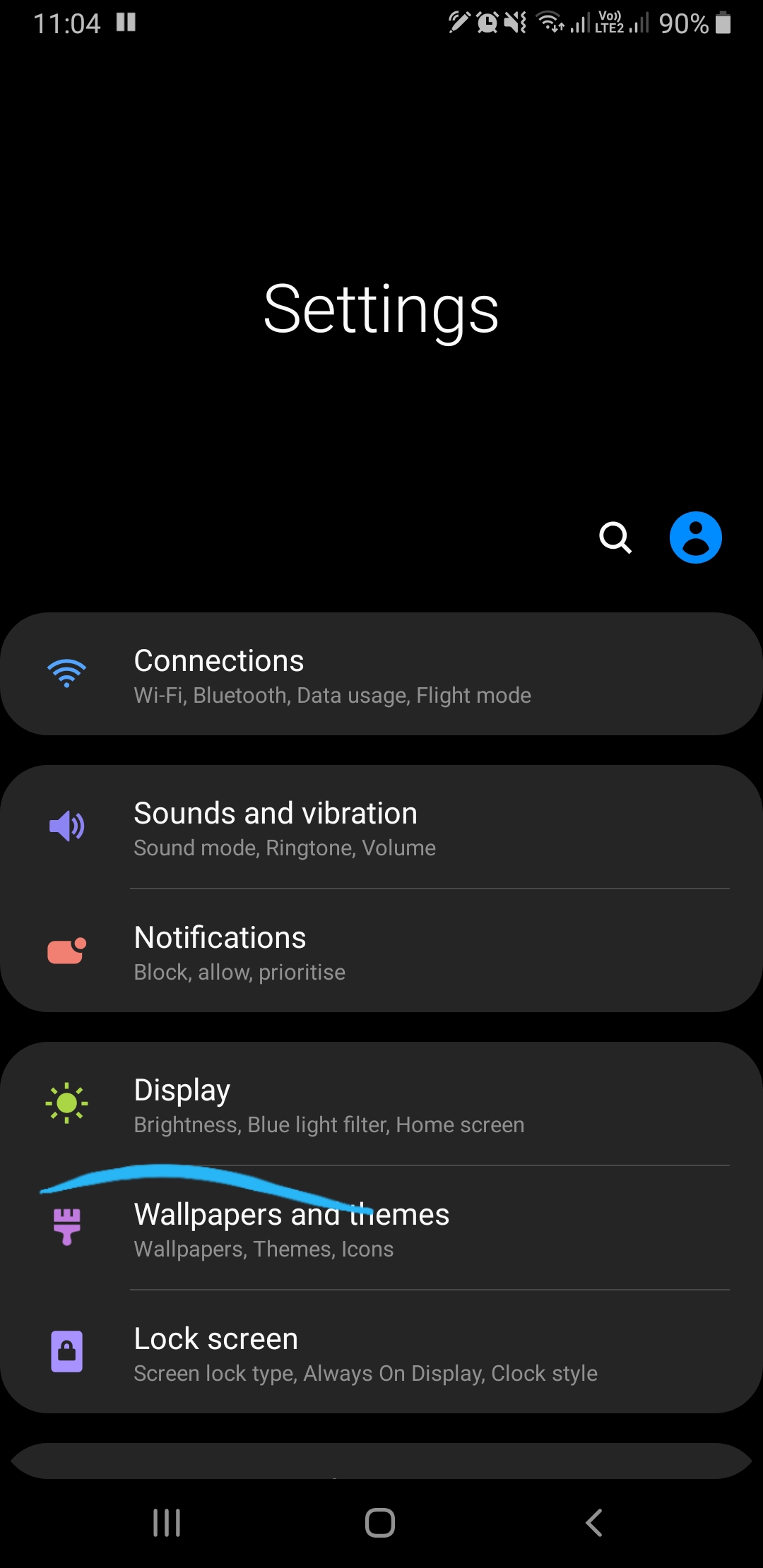Image resolution: width=763 pixels, height=1568 pixels.
Task: Open Connections settings
Action: 381,675
